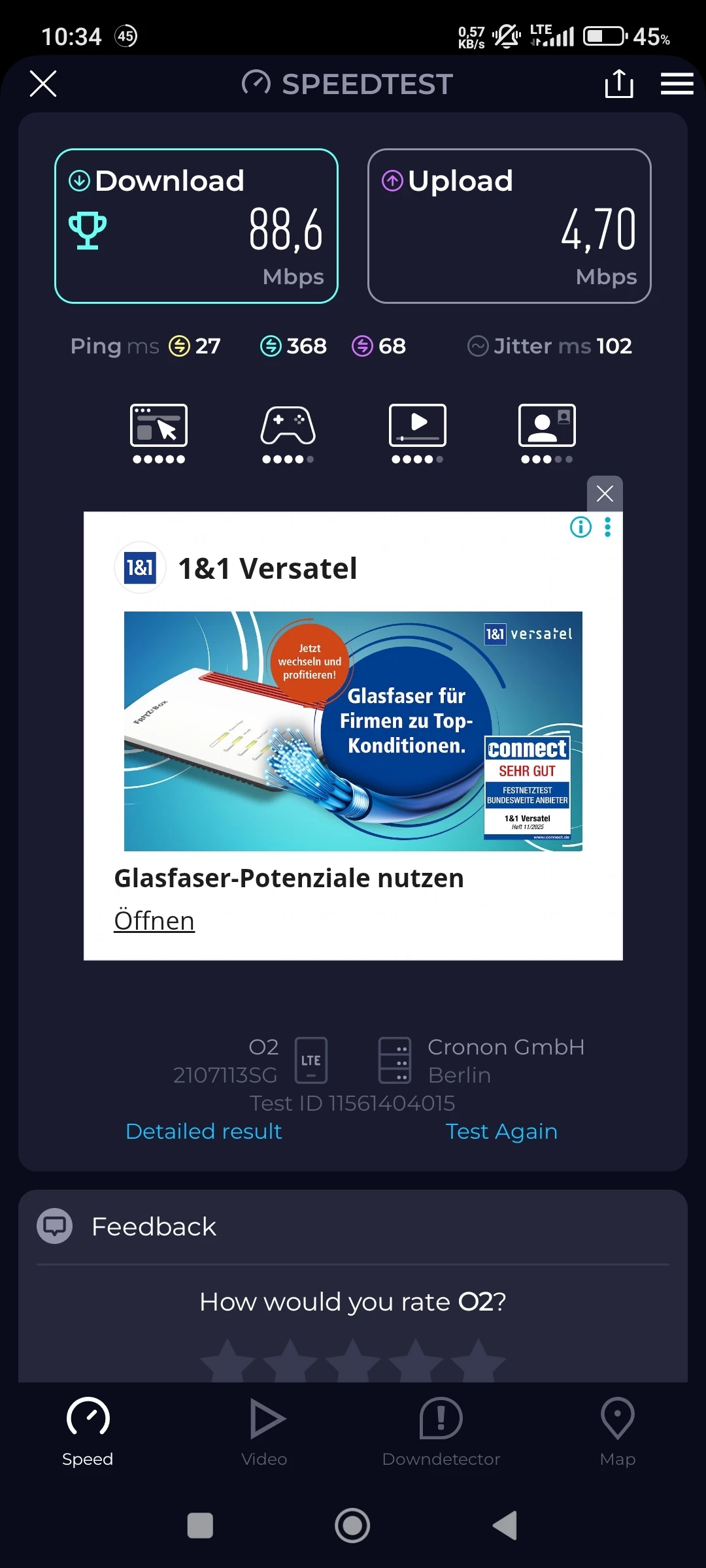This screenshot has width=706, height=1568.
Task: Tap the Öffnen link in the ad
Action: point(154,921)
